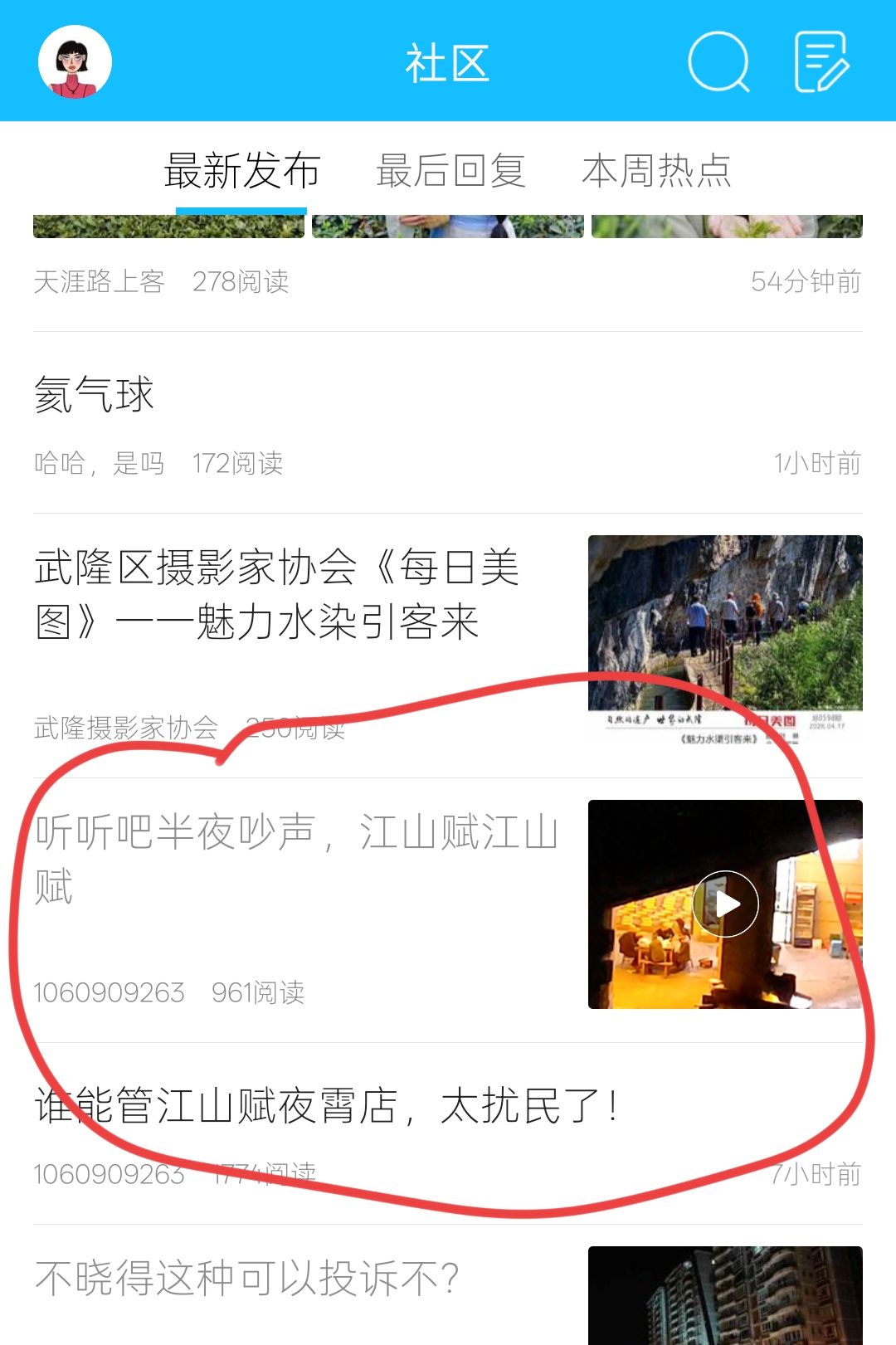Compose a new community post
The image size is (896, 1345).
coord(821,62)
